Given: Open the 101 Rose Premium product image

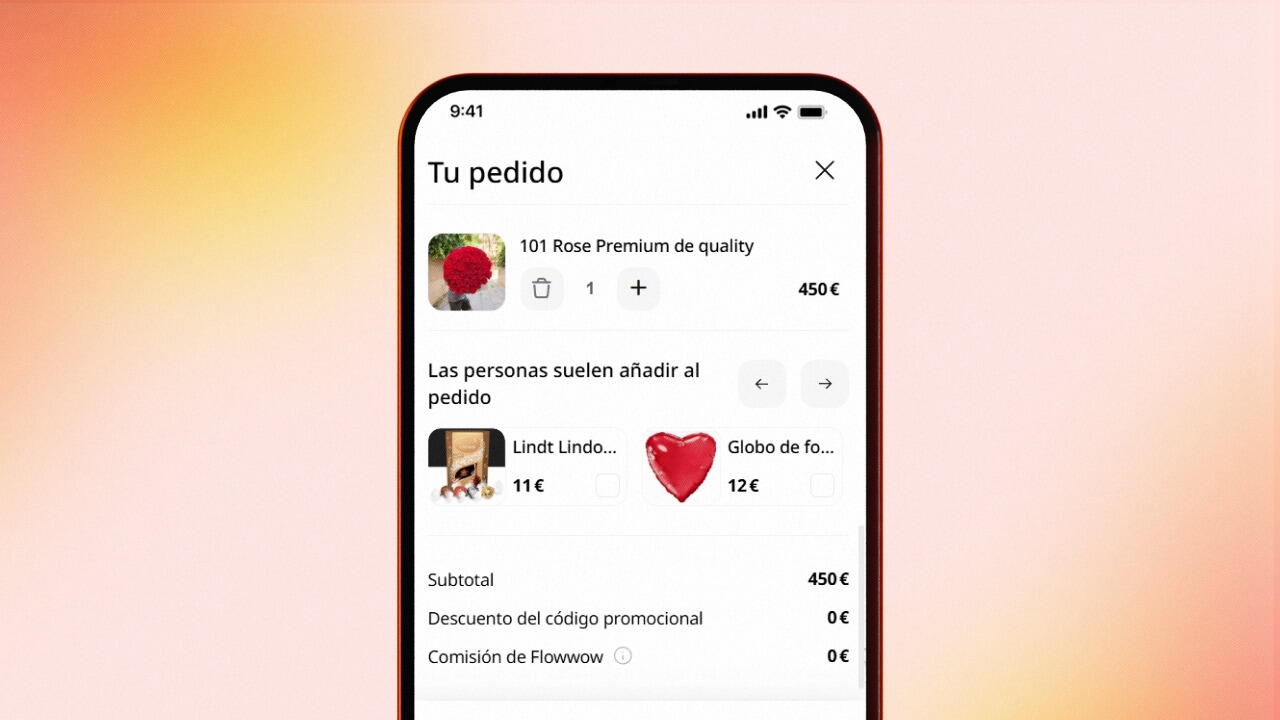Looking at the screenshot, I should point(467,272).
